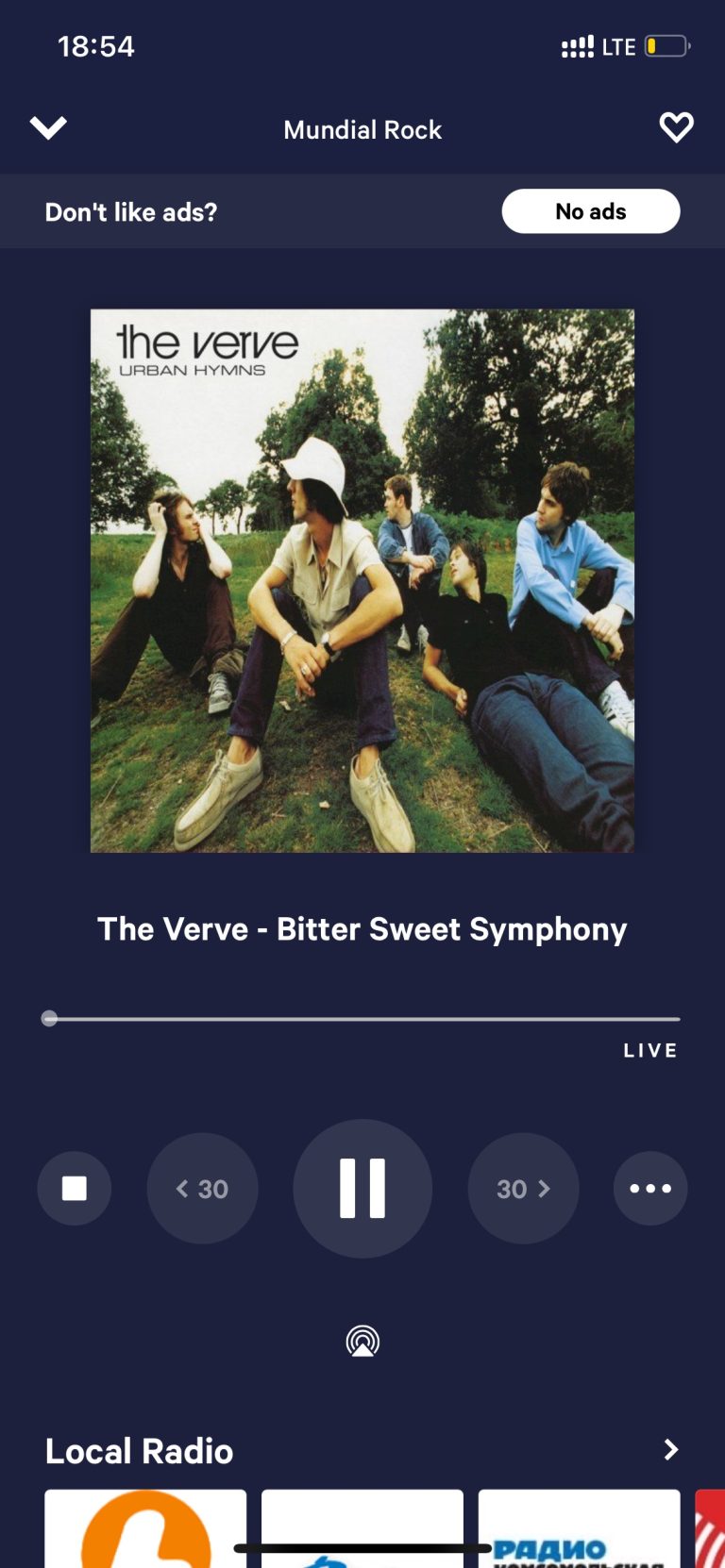Screen dimensions: 725x1568
Task: Expand Local Radio with the arrow
Action: click(x=671, y=1450)
